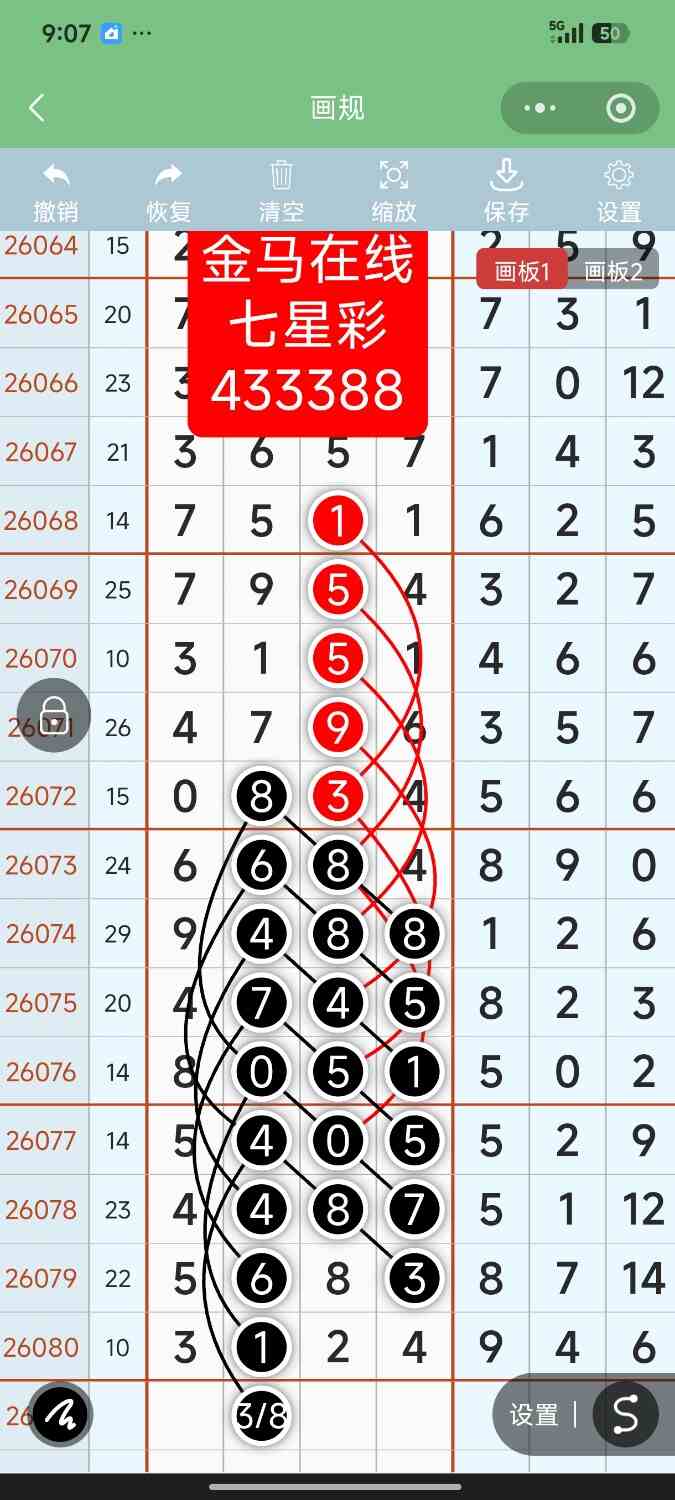The width and height of the screenshot is (675, 1500).
Task: Go back using the header arrow
Action: [x=37, y=108]
